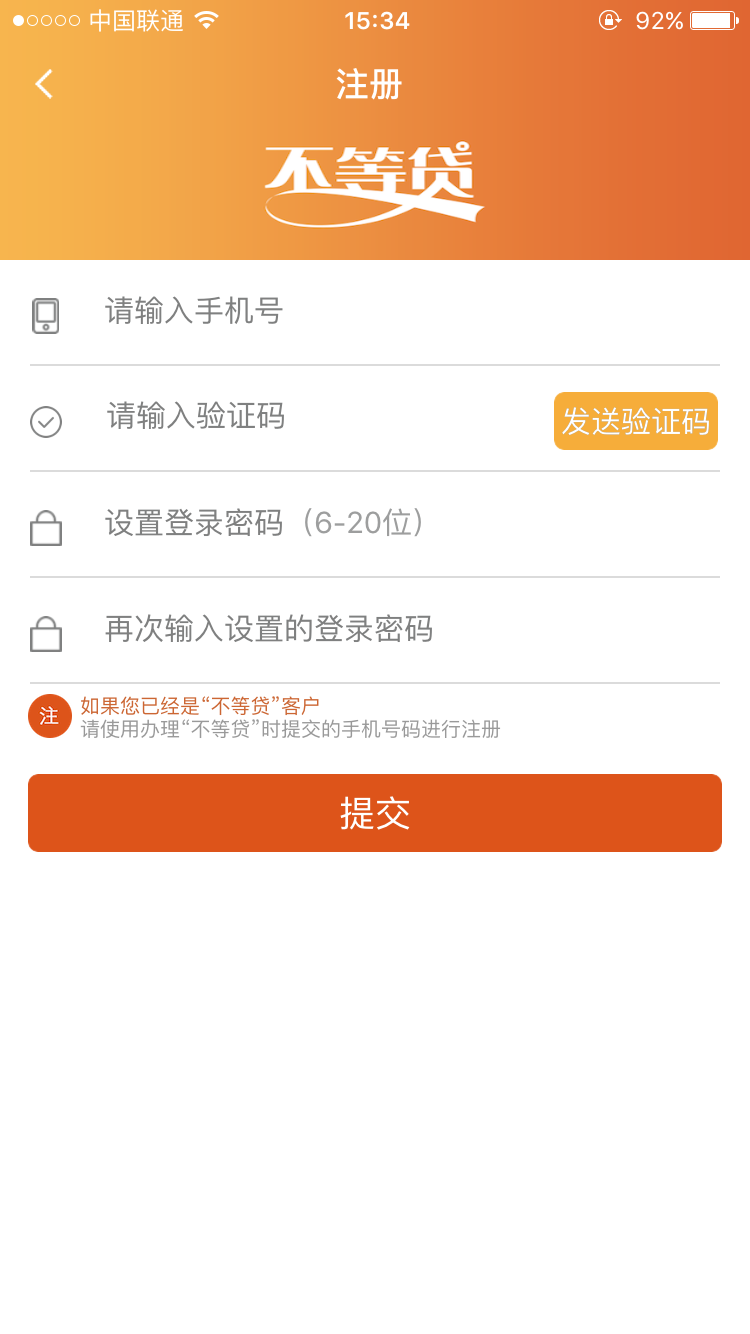Tap the 如果您已经是不等贷客户 notice text
750x1334 pixels.
click(x=200, y=703)
